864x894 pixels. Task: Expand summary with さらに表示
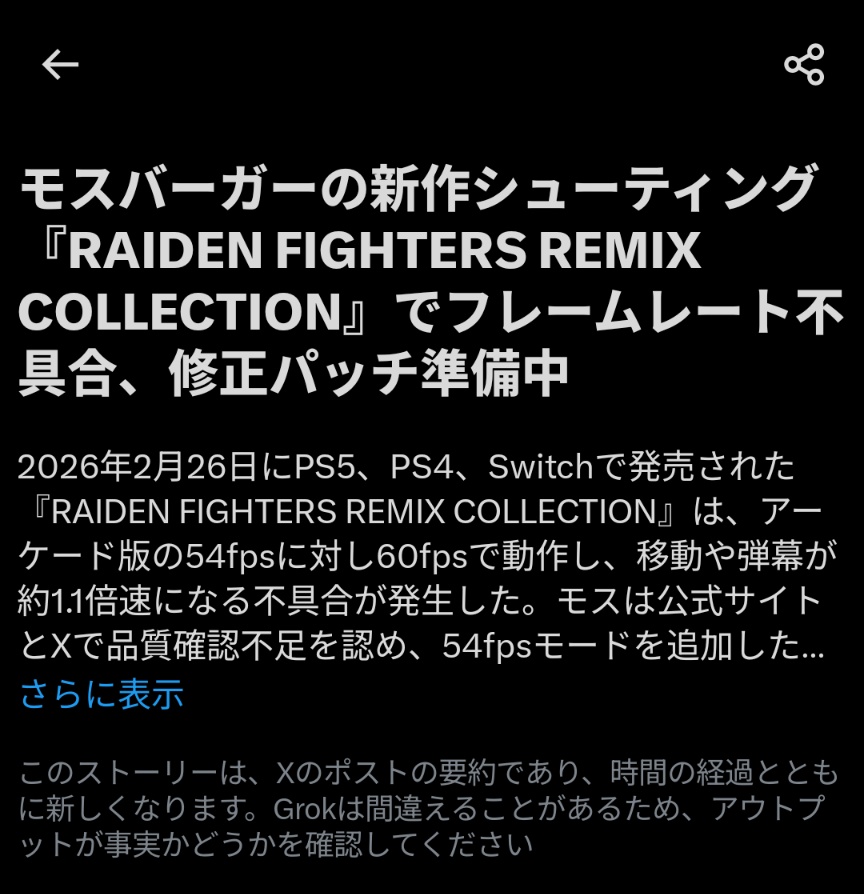pyautogui.click(x=102, y=693)
